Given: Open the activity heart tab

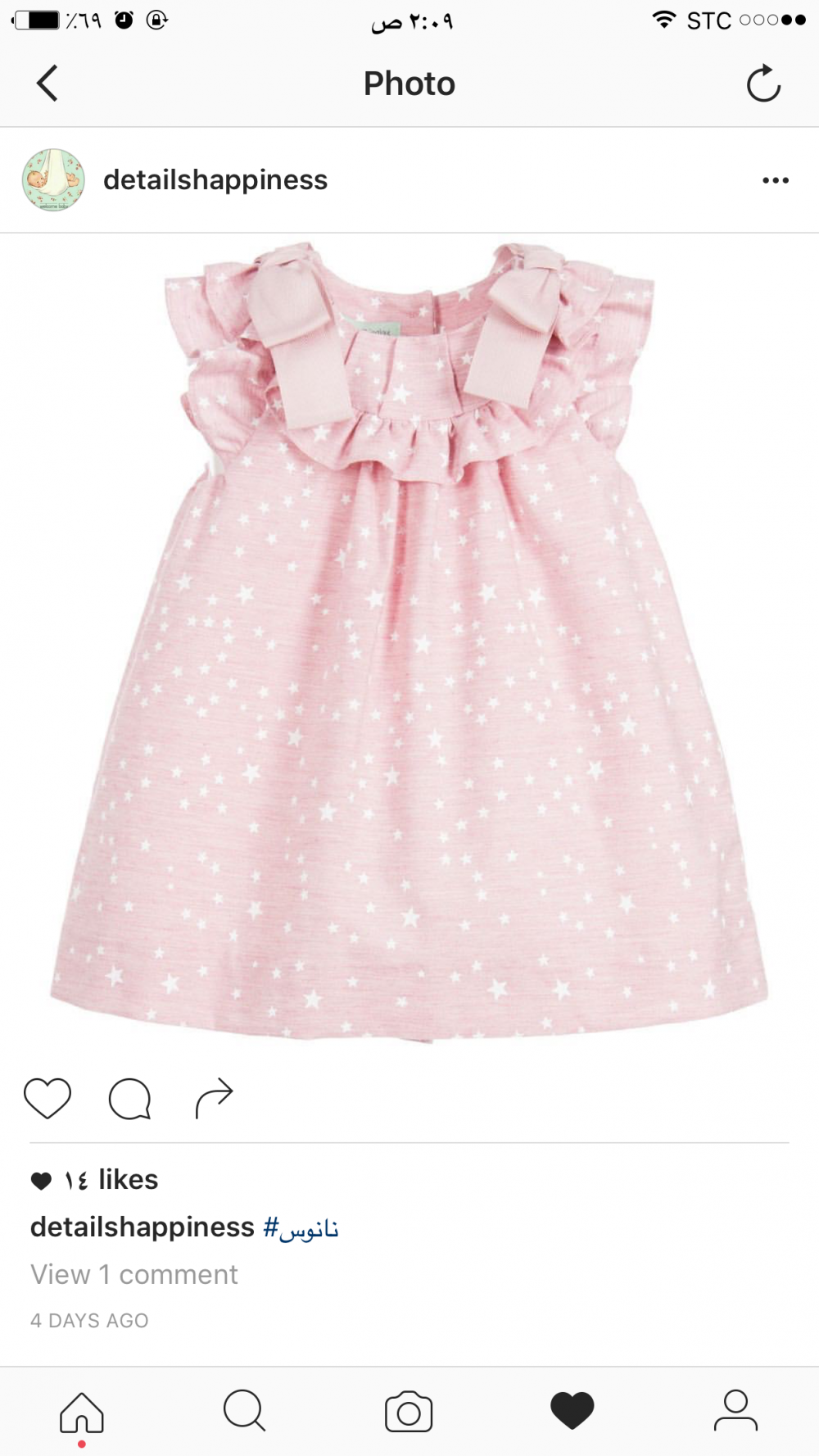Looking at the screenshot, I should point(572,1411).
